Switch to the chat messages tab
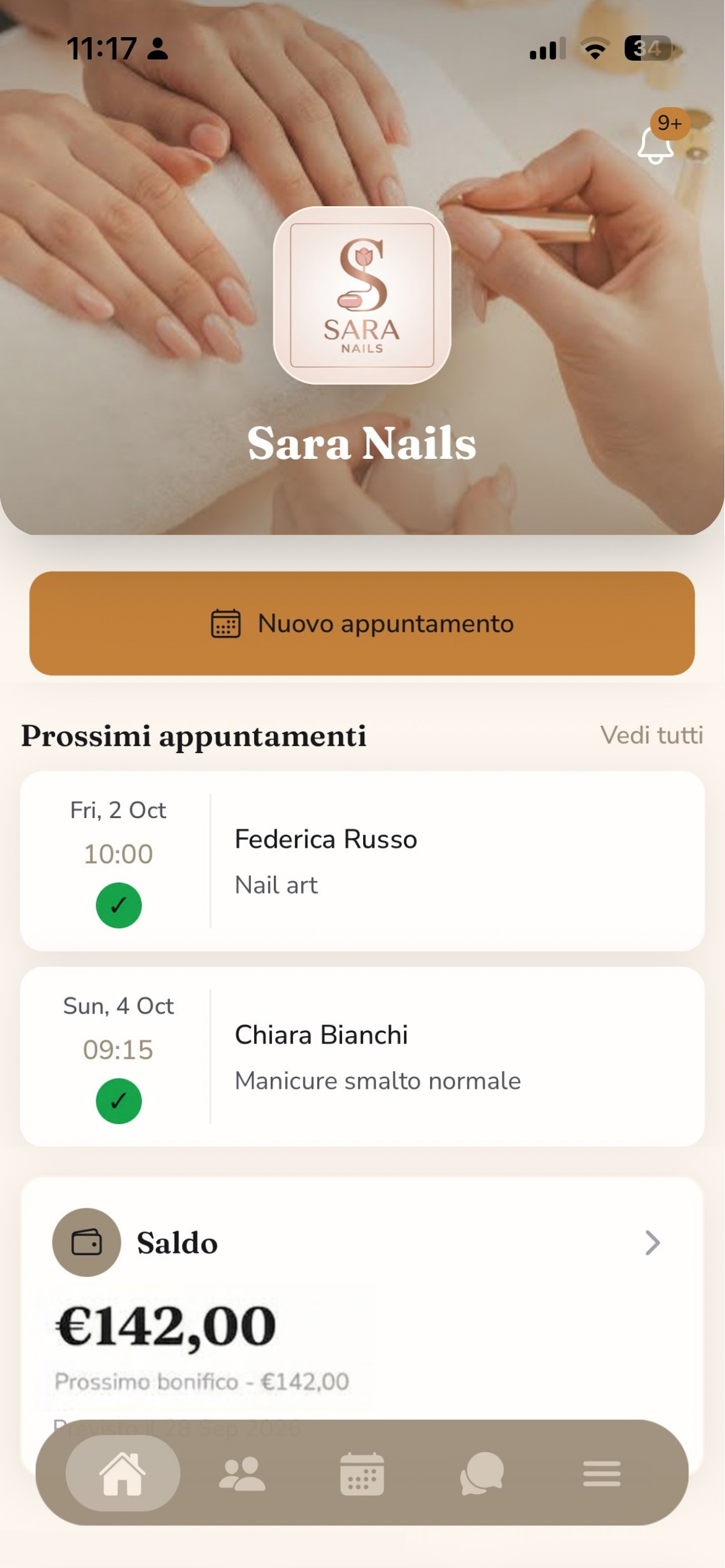The height and width of the screenshot is (1568, 725). point(481,1473)
